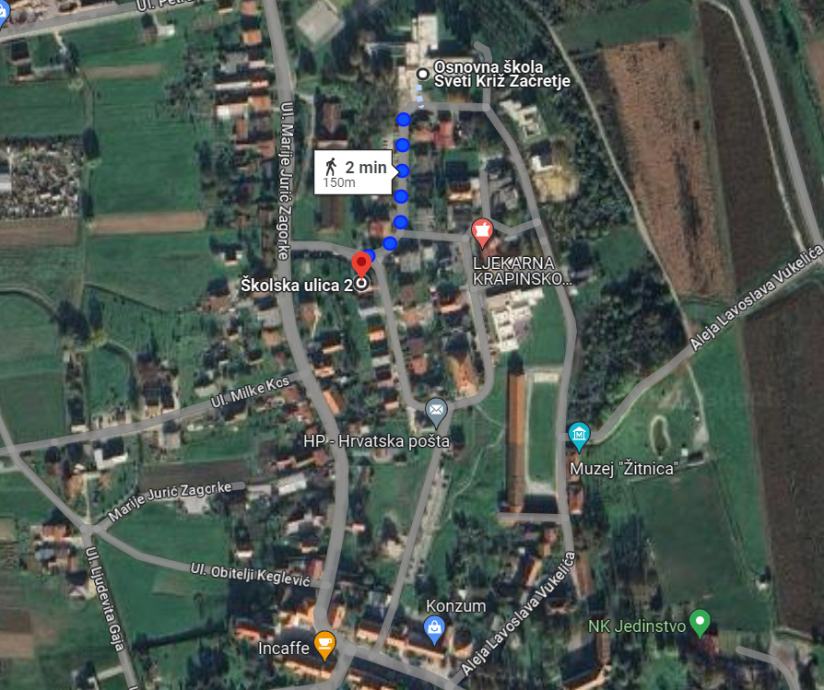824x690 pixels.
Task: Tap the Konzum shopping marker
Action: 434,629
